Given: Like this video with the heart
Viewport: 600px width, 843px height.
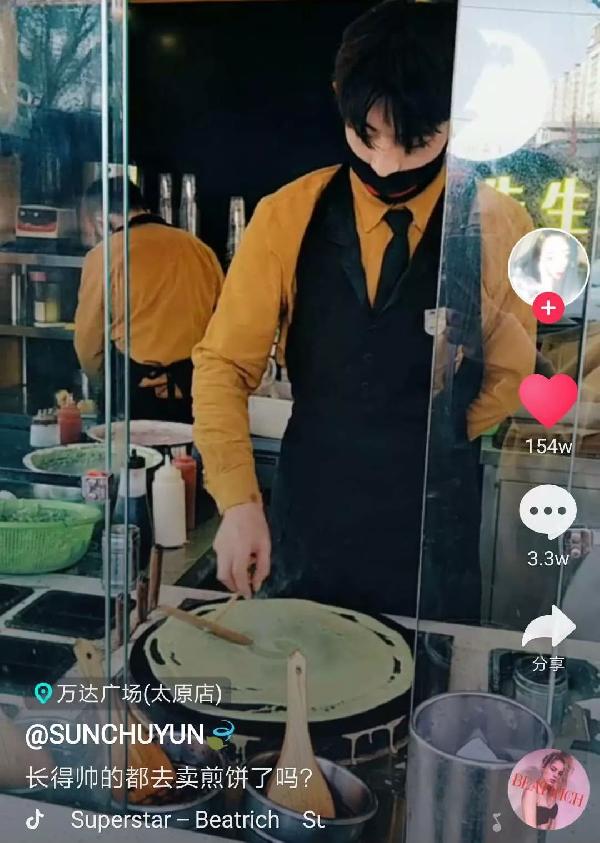Looking at the screenshot, I should 548,400.
